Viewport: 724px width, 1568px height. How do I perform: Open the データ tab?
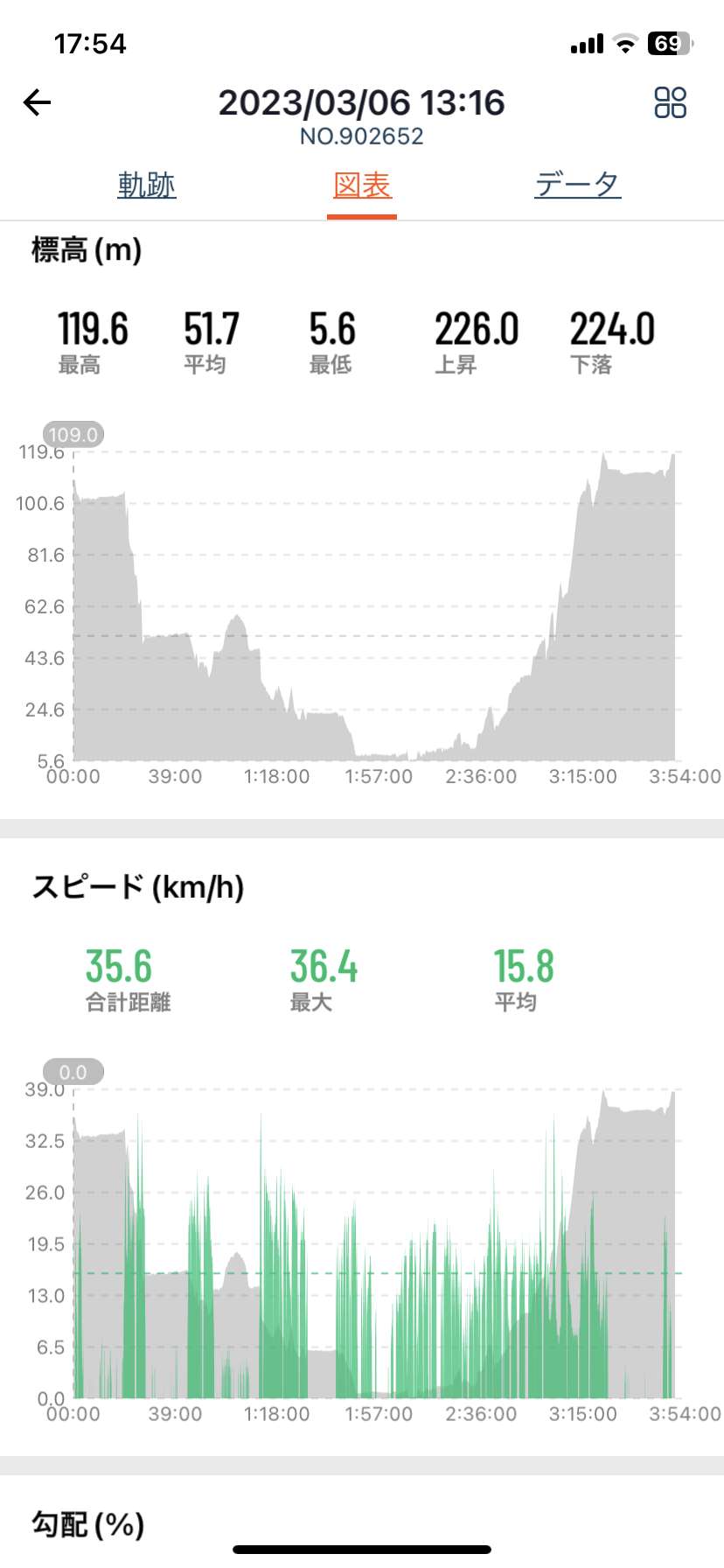coord(578,185)
